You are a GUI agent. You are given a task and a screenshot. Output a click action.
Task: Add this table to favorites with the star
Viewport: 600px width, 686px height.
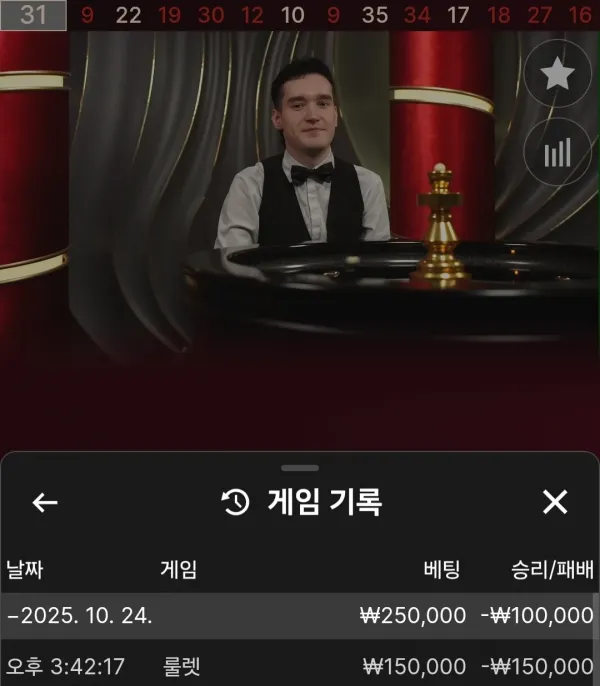558,73
